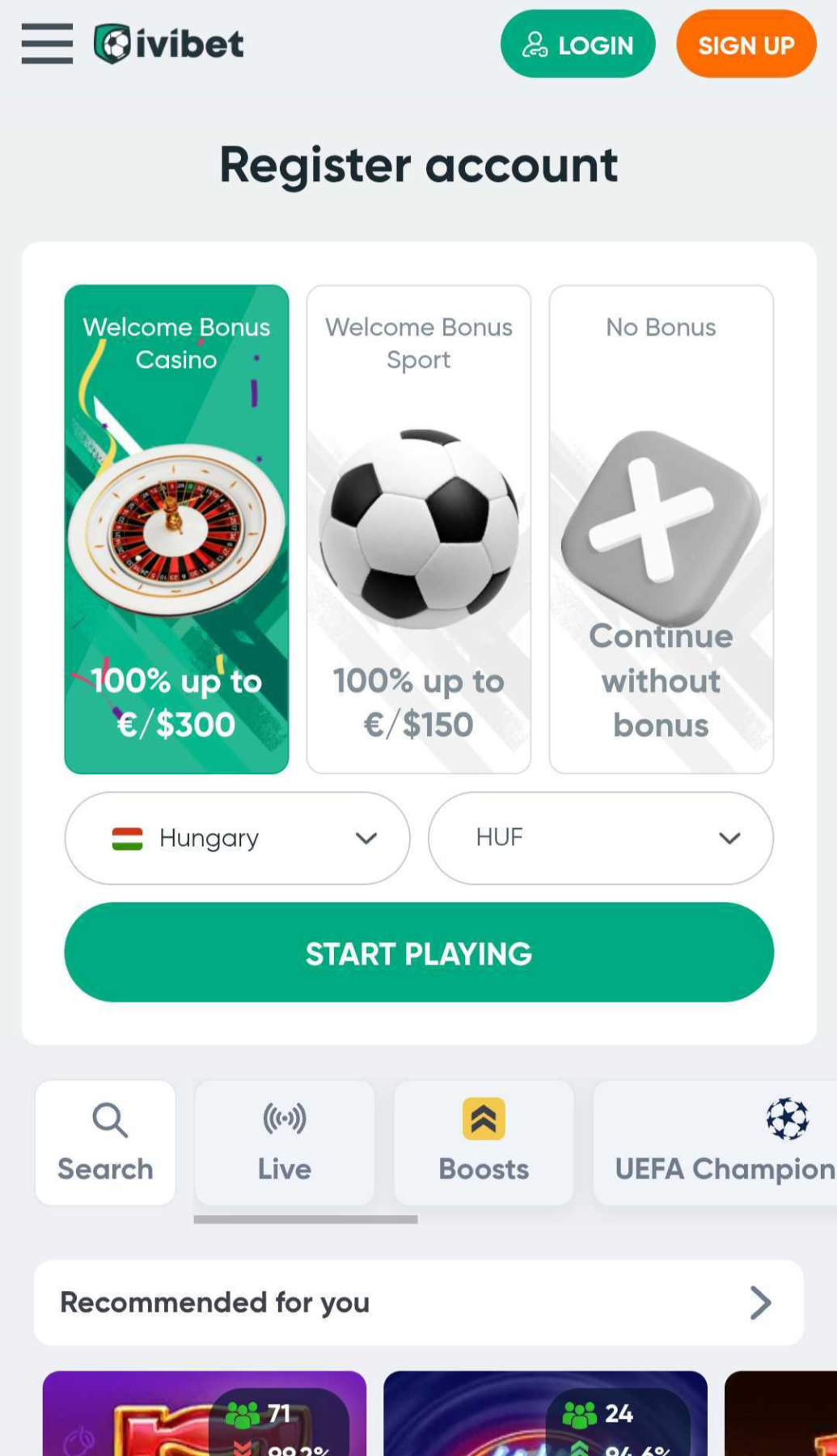Open the HUF currency dropdown
837x1456 pixels.
pyautogui.click(x=600, y=838)
